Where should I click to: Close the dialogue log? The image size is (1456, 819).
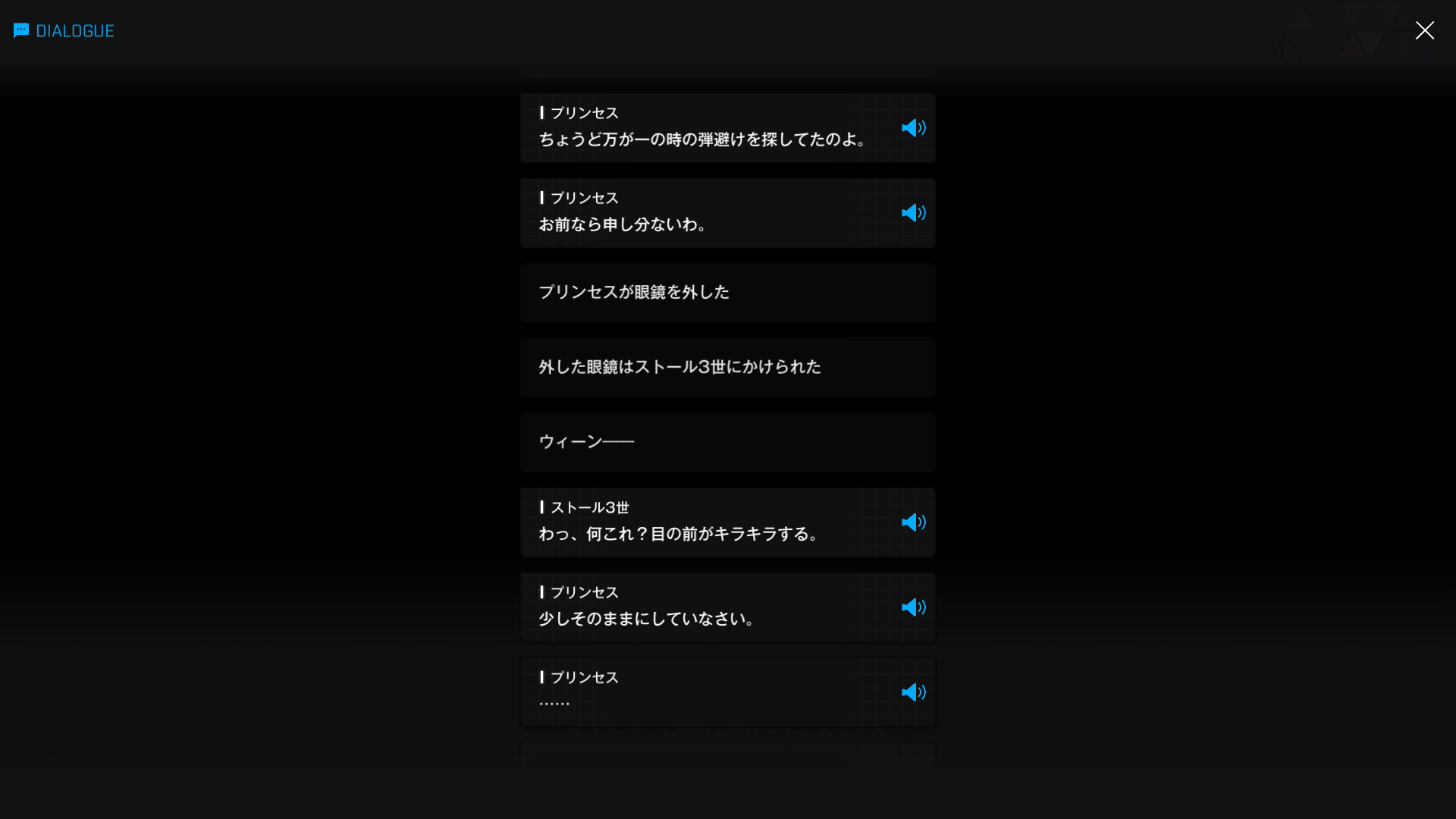point(1424,30)
